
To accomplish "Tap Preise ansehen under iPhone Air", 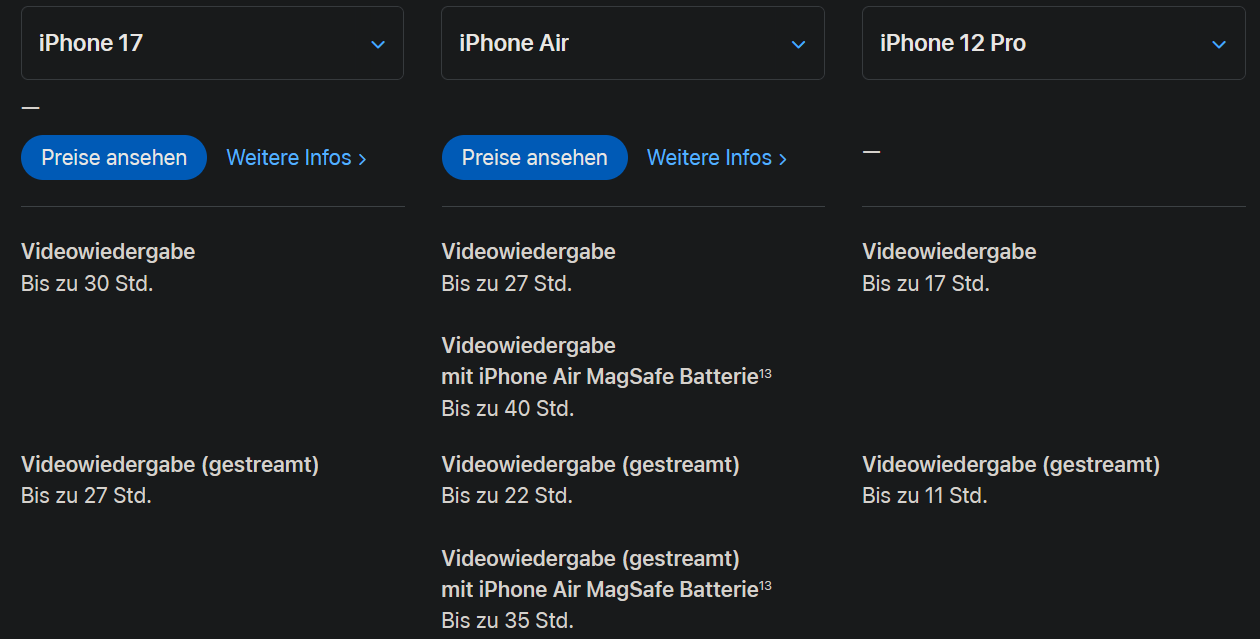I will click(534, 158).
